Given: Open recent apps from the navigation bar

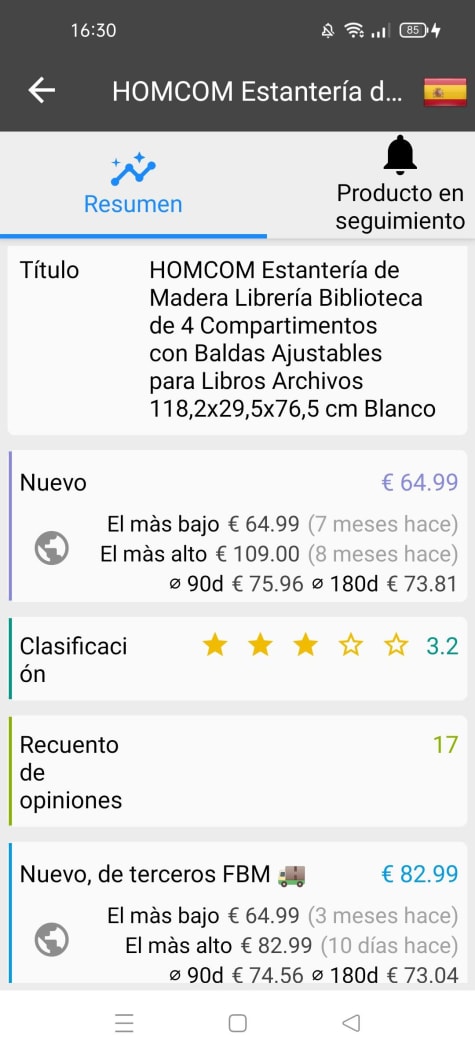Looking at the screenshot, I should (124, 1023).
